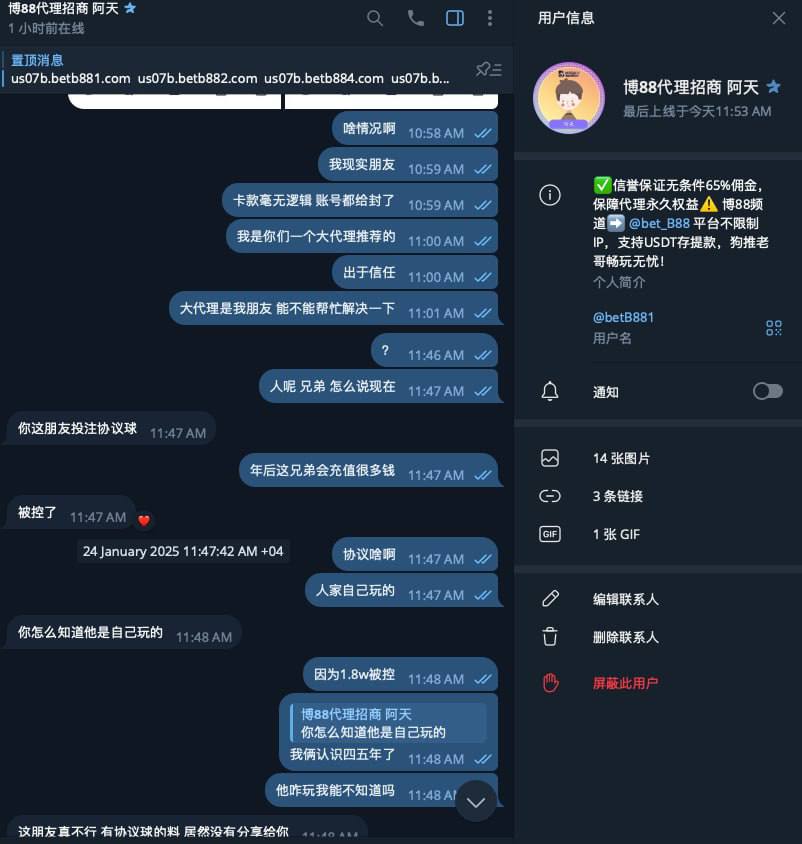
Task: Open the 3 条链接 shared links
Action: (617, 496)
